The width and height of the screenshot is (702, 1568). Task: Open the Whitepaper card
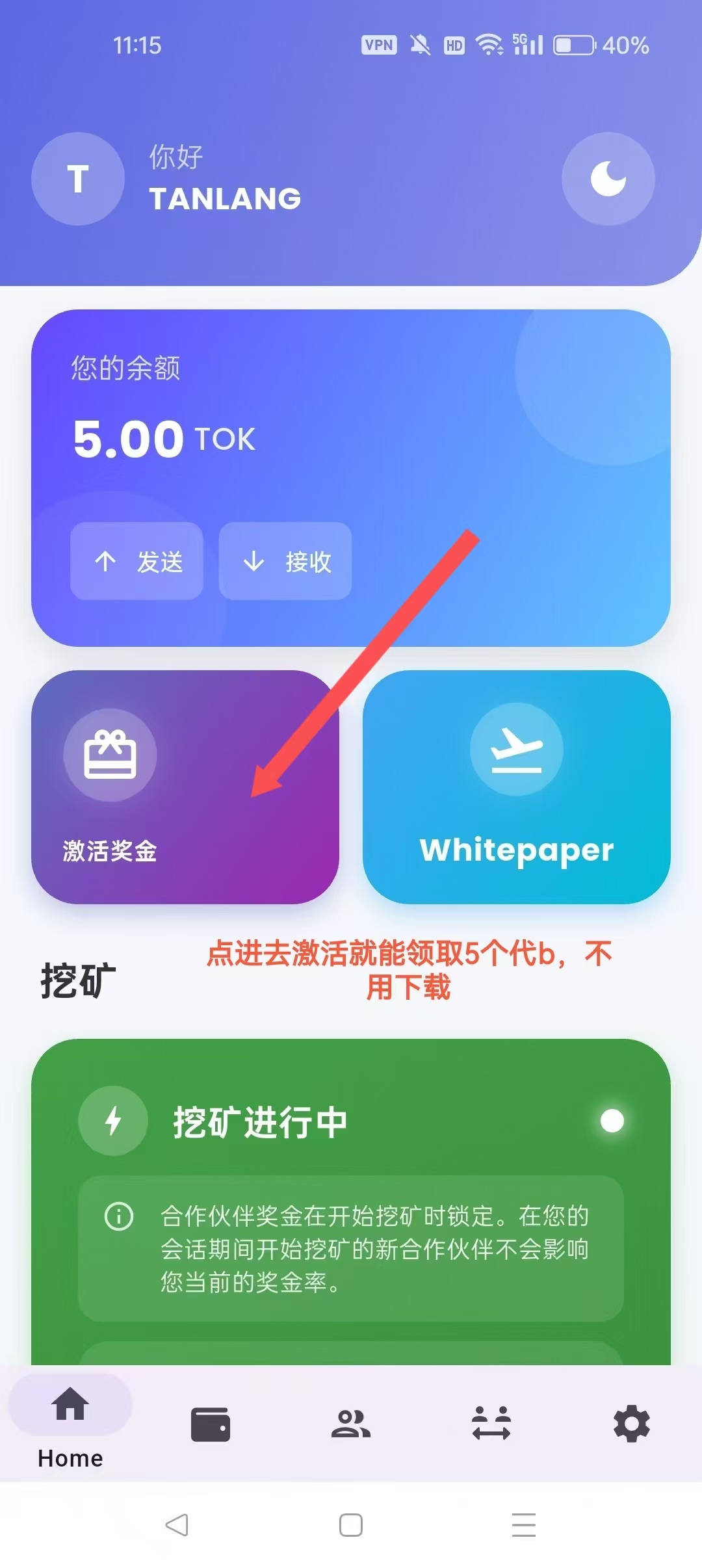coord(516,787)
